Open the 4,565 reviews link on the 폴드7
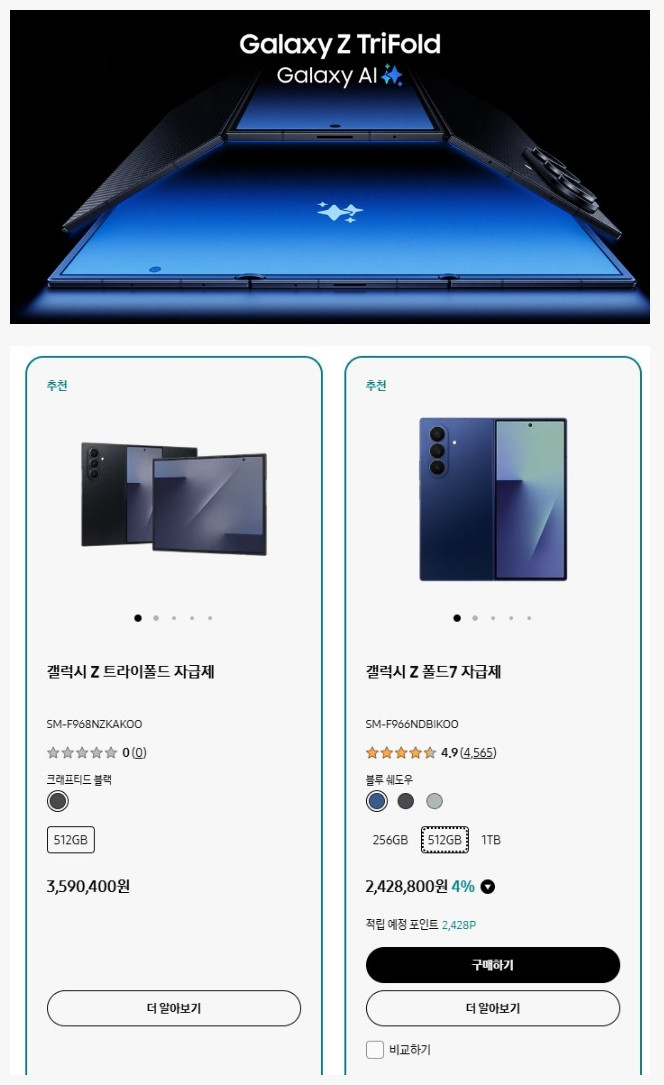The height and width of the screenshot is (1085, 664). (x=478, y=753)
